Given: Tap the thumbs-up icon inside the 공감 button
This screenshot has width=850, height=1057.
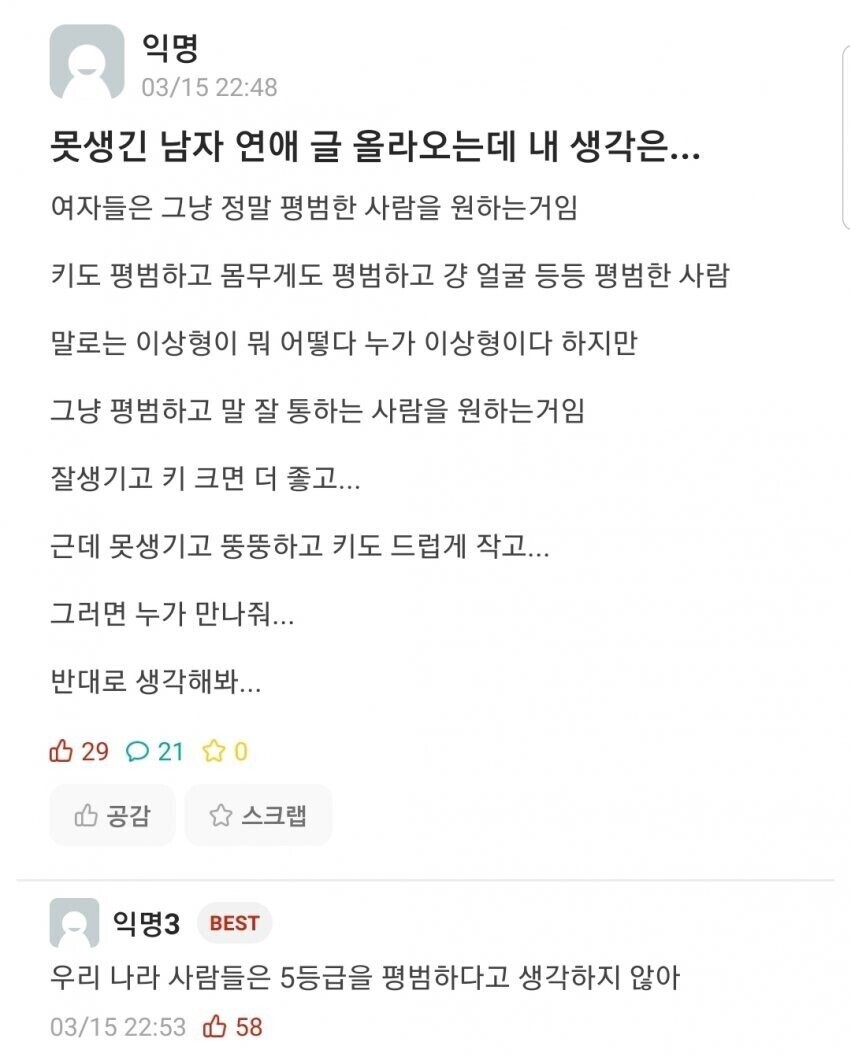Looking at the screenshot, I should [x=85, y=815].
